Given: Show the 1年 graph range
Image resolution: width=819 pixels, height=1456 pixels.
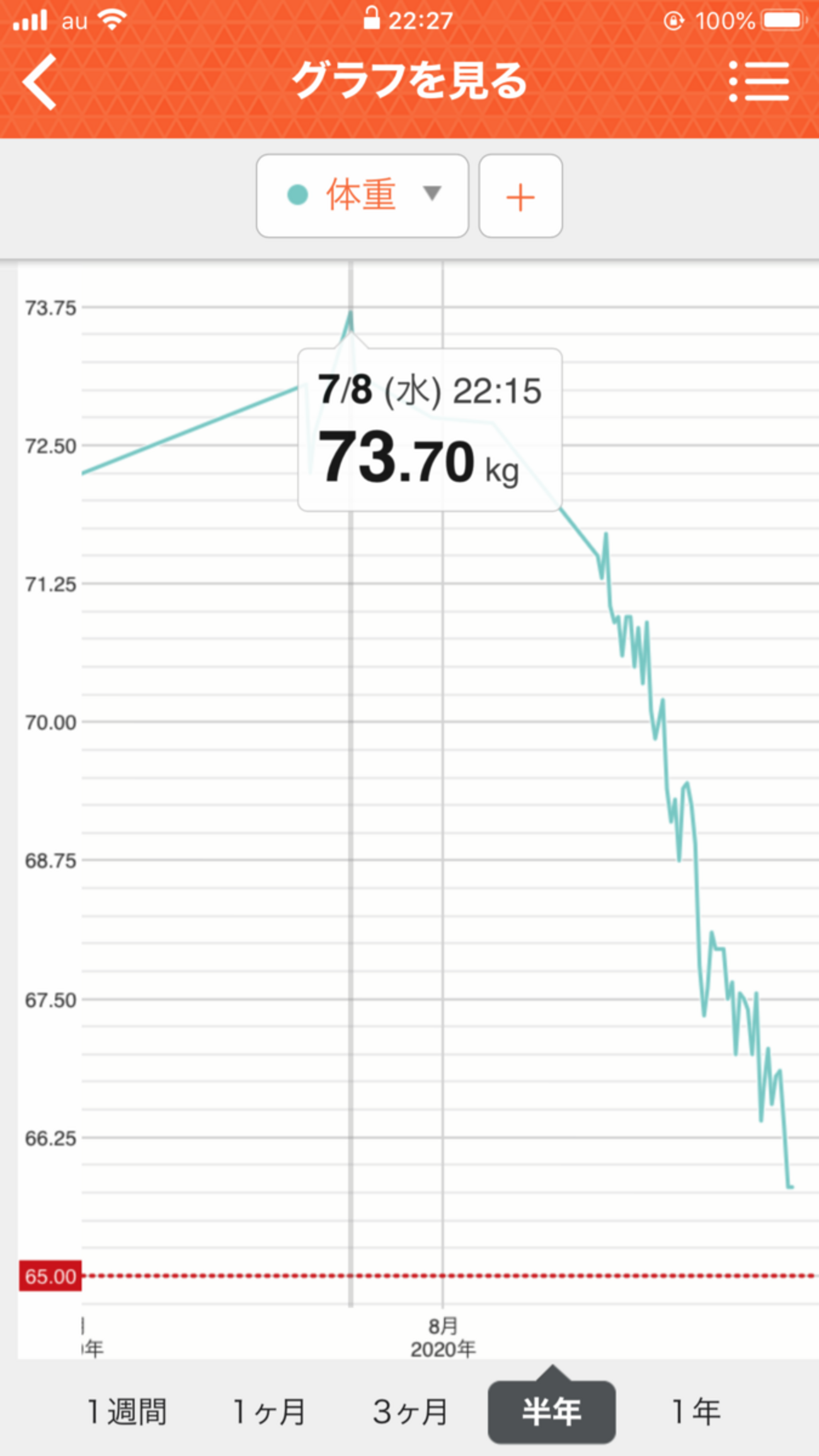Looking at the screenshot, I should (696, 1411).
